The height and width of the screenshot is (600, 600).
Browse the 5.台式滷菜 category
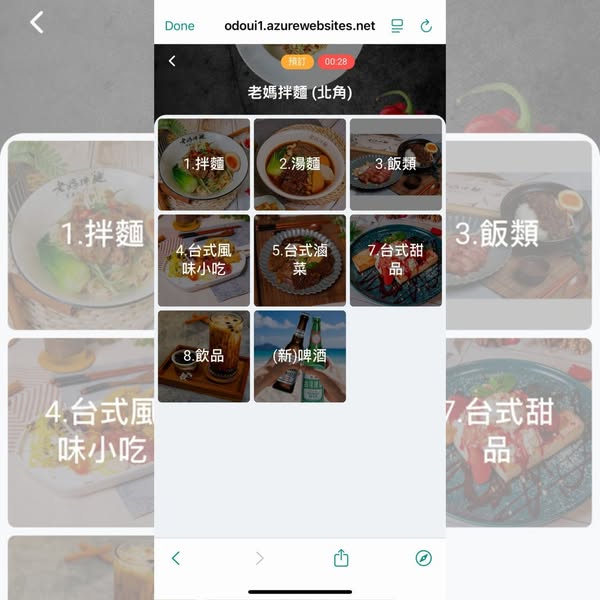point(300,260)
